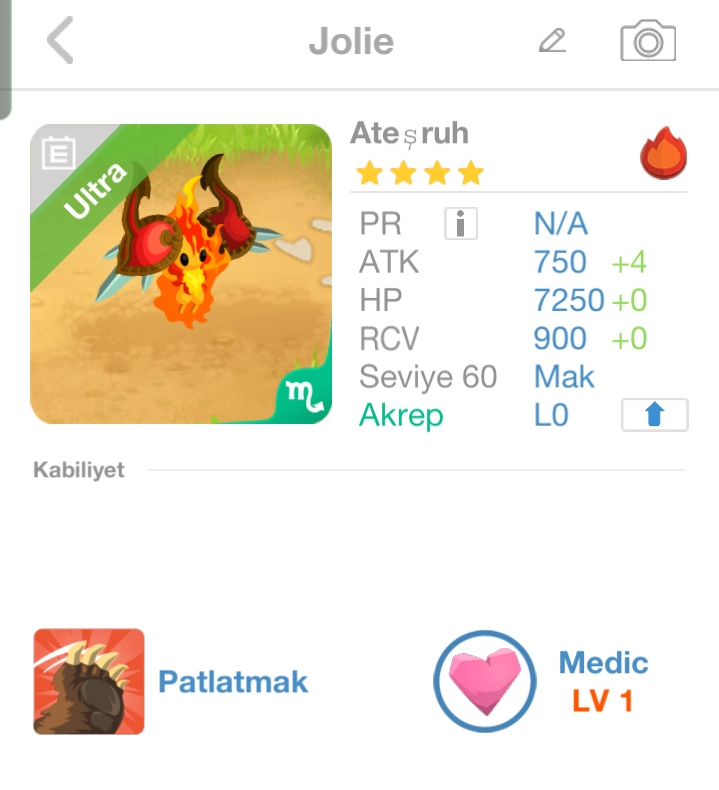Open the Patlatmak ability

pyautogui.click(x=89, y=681)
